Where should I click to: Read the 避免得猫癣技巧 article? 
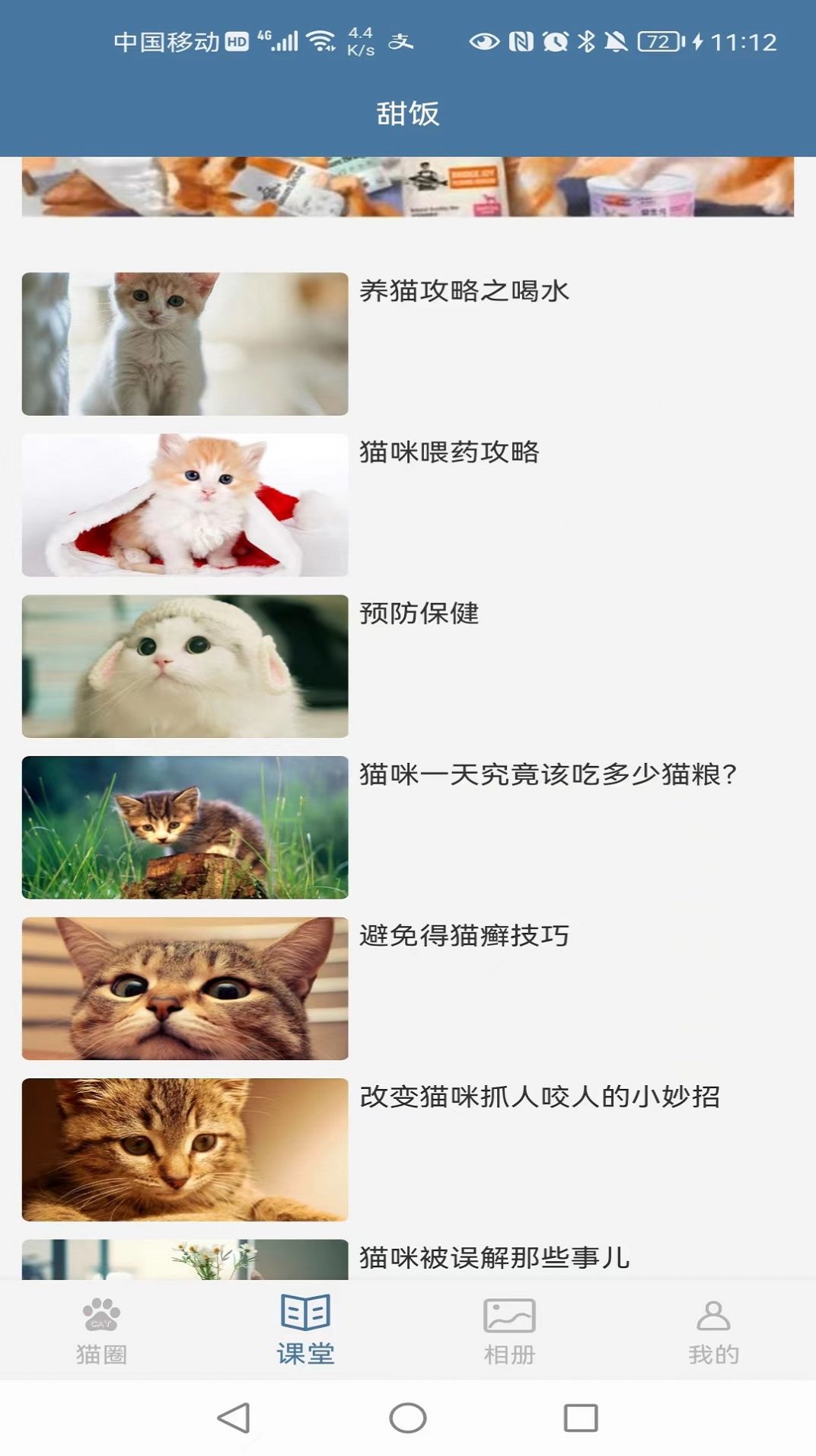point(464,936)
